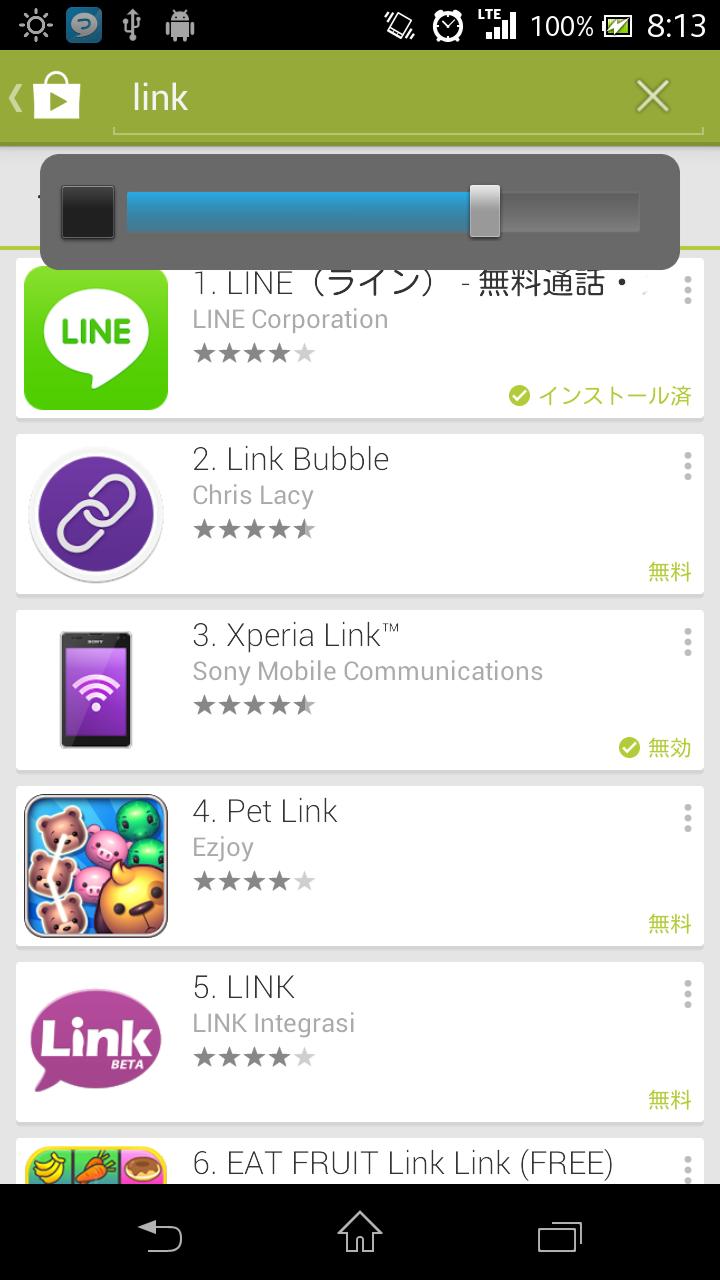Open EAT FRUIT Link Link (FREE)
Screen dimensions: 720x1280
pos(400,1164)
